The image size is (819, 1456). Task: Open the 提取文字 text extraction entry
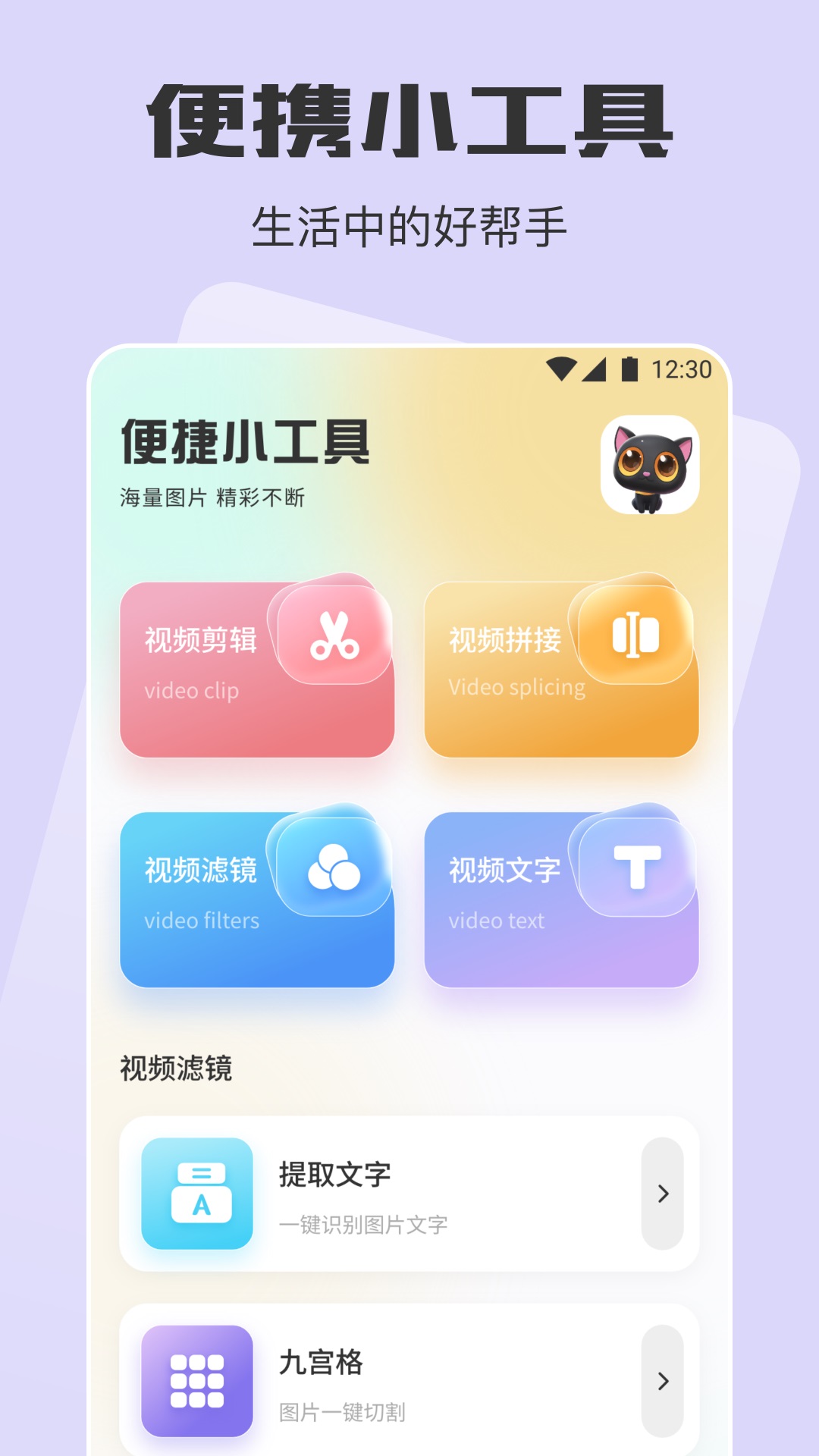[x=409, y=1193]
